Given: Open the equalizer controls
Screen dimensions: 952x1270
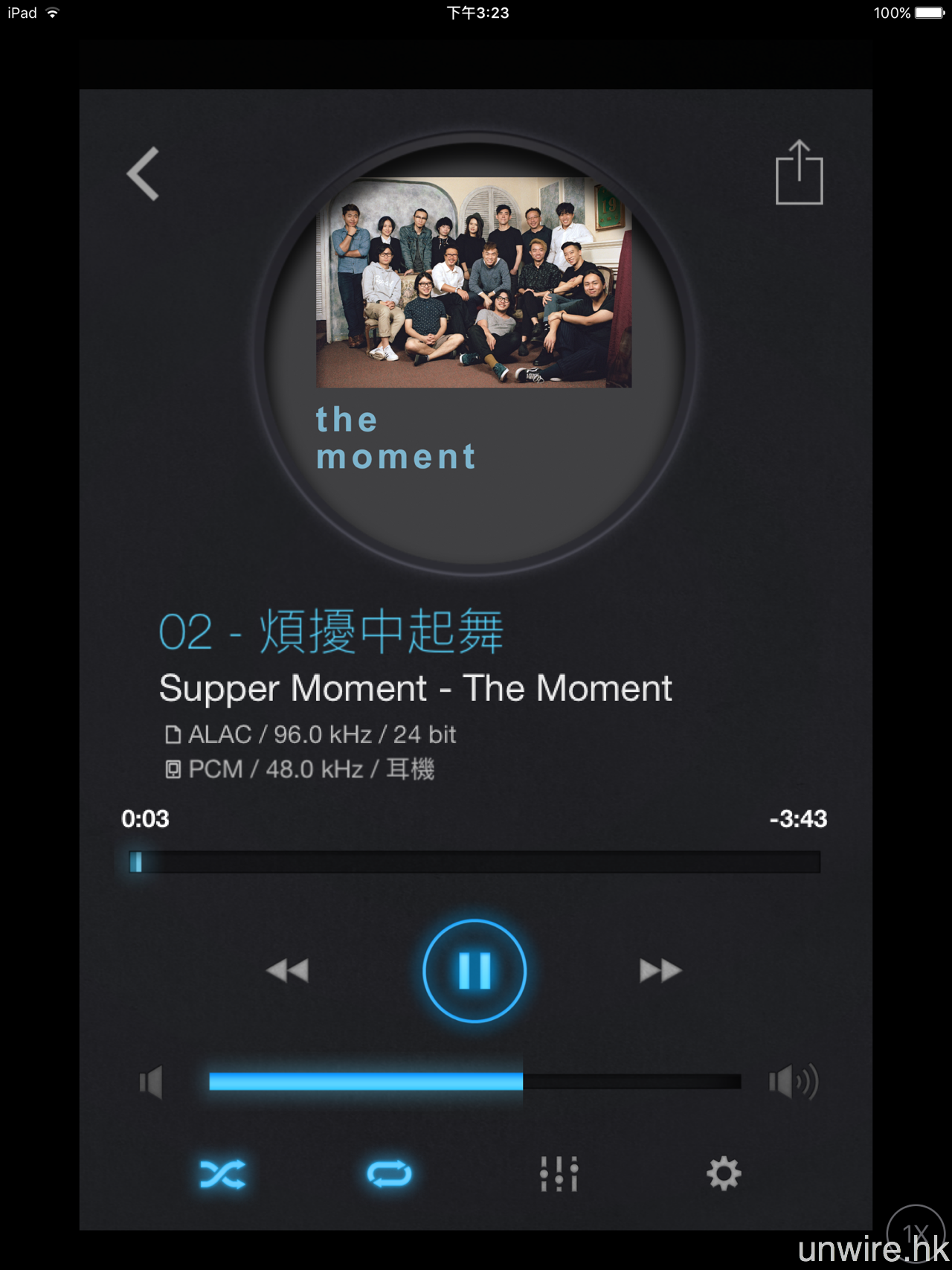Looking at the screenshot, I should (559, 1174).
